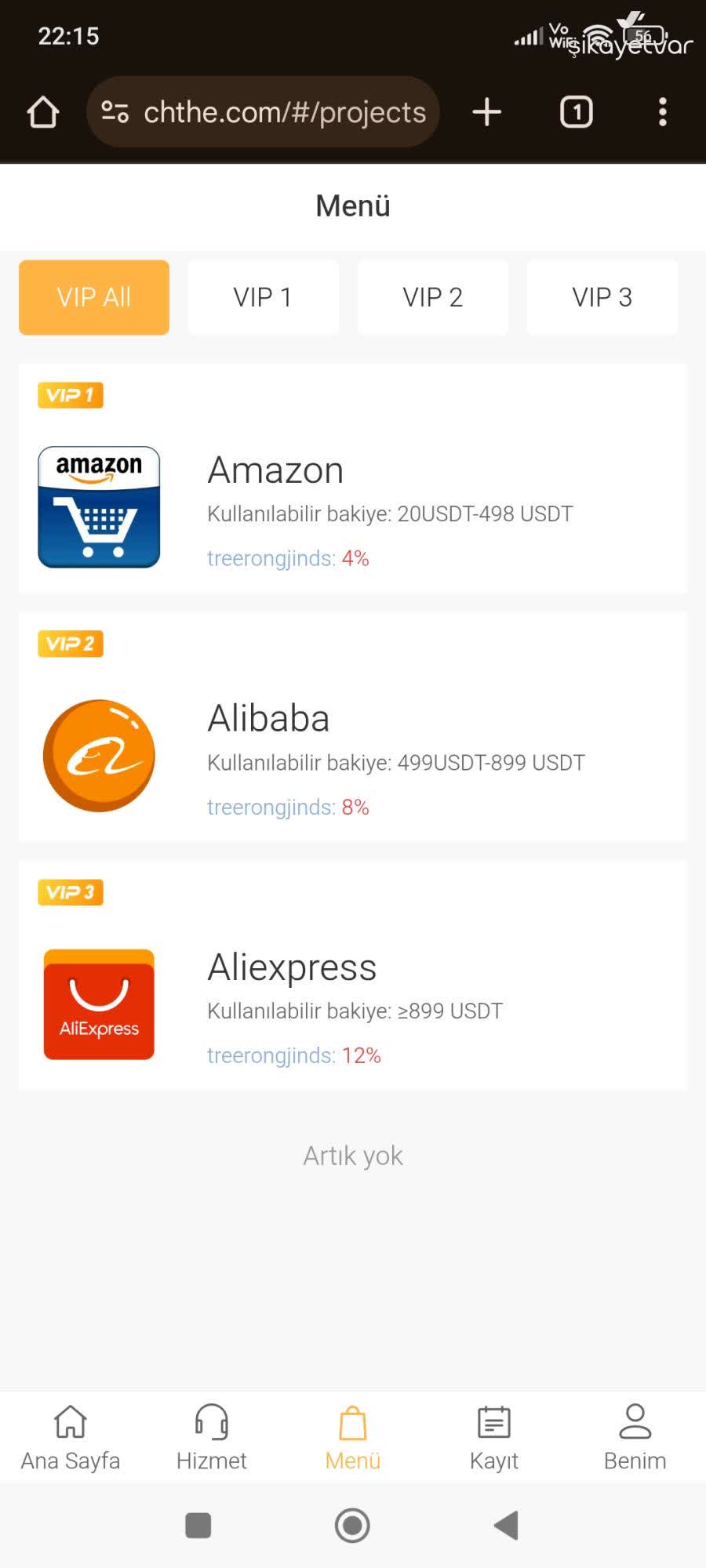Tap the treerongjinds 12% link on Aliexpress
The width and height of the screenshot is (706, 1568).
point(293,1055)
